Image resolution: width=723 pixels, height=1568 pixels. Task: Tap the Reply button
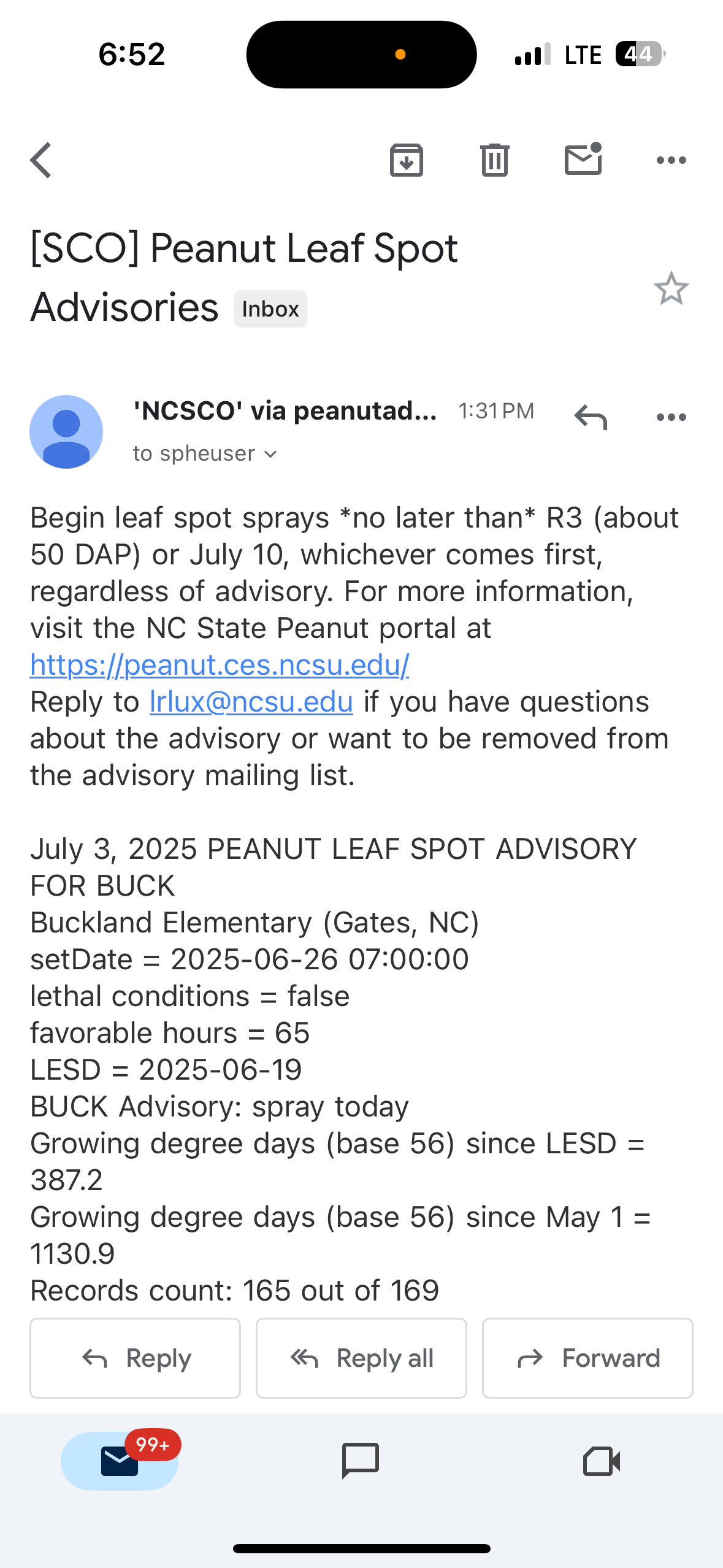136,1358
